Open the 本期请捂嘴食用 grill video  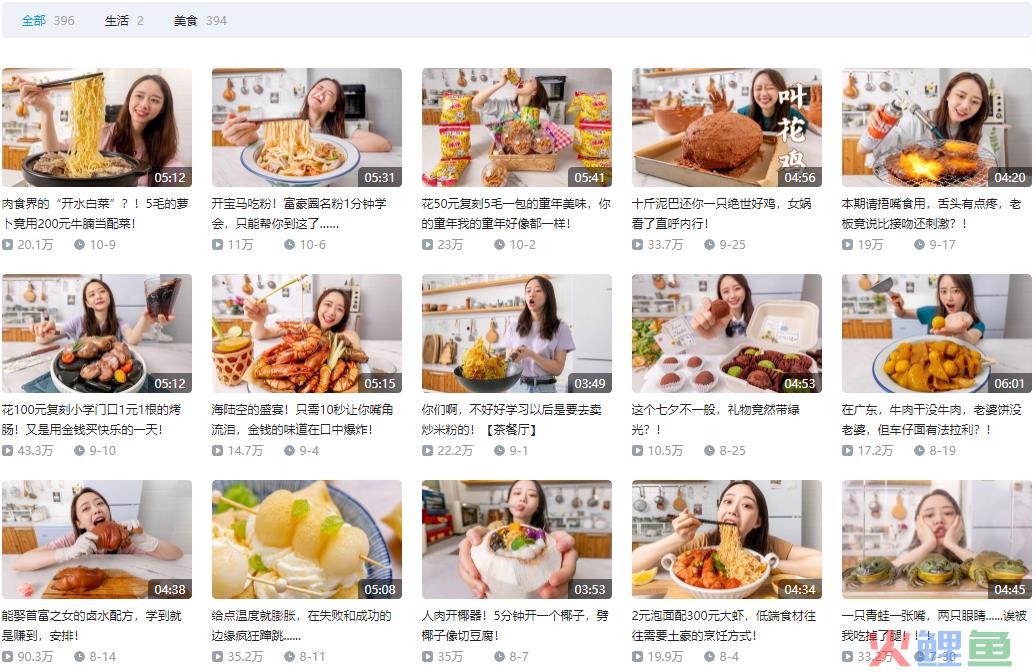click(937, 127)
